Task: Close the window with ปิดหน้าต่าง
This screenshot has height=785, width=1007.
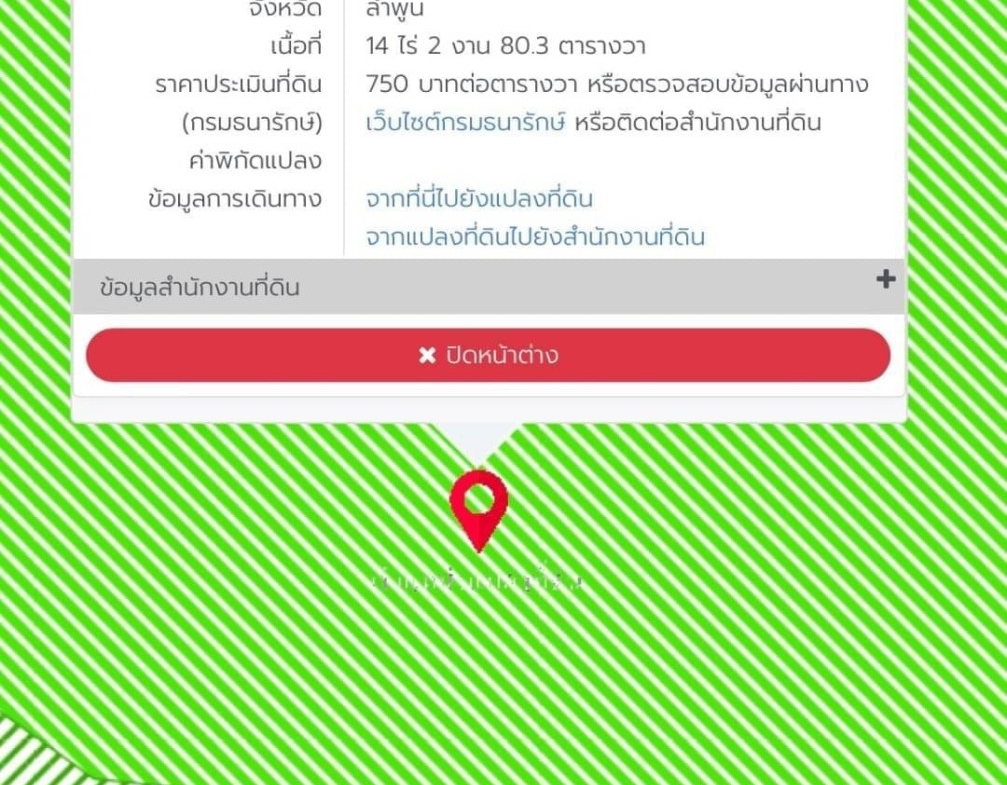Action: coord(488,355)
